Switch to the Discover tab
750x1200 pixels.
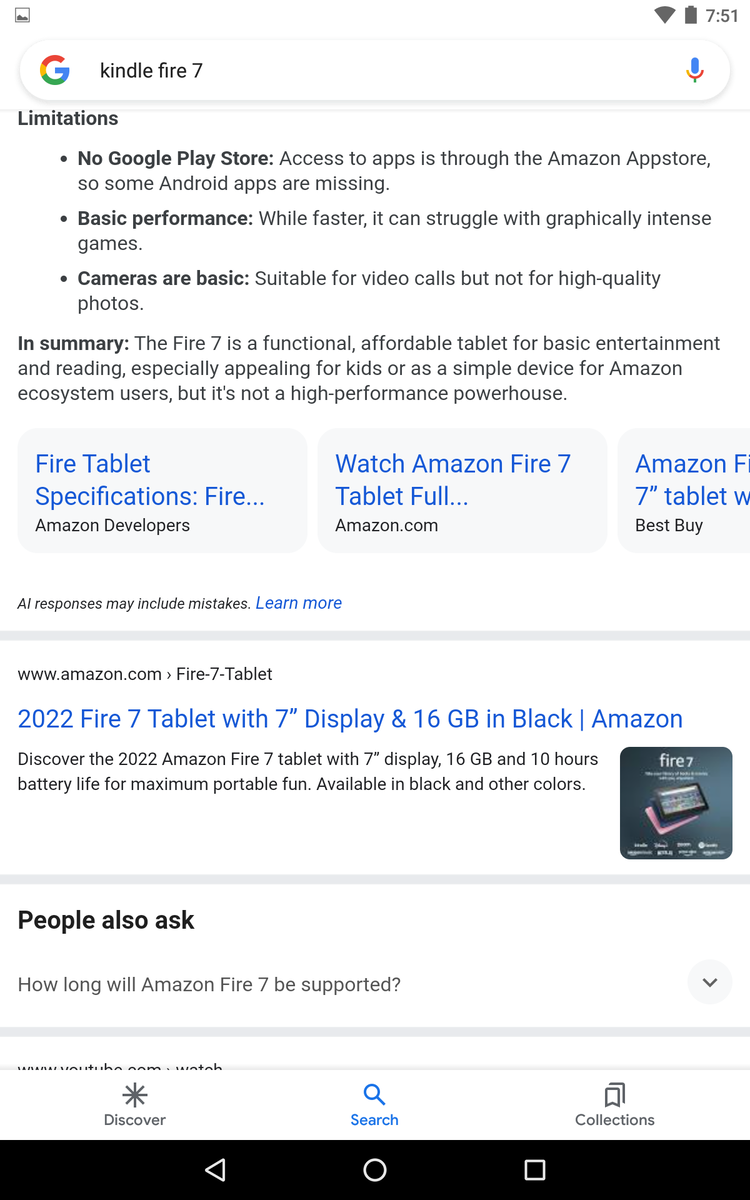click(135, 1105)
